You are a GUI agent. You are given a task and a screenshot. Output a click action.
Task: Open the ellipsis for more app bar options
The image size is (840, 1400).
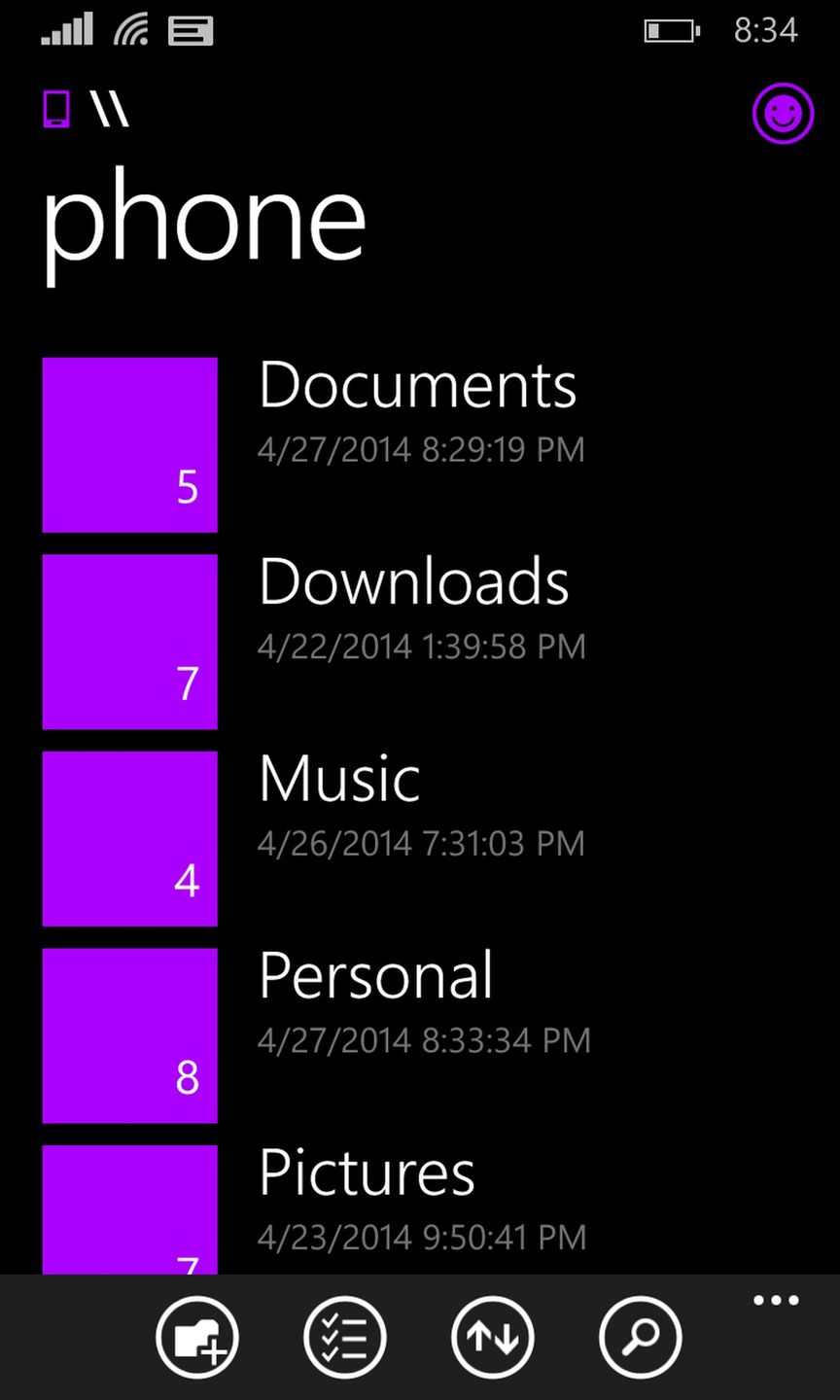point(776,1300)
